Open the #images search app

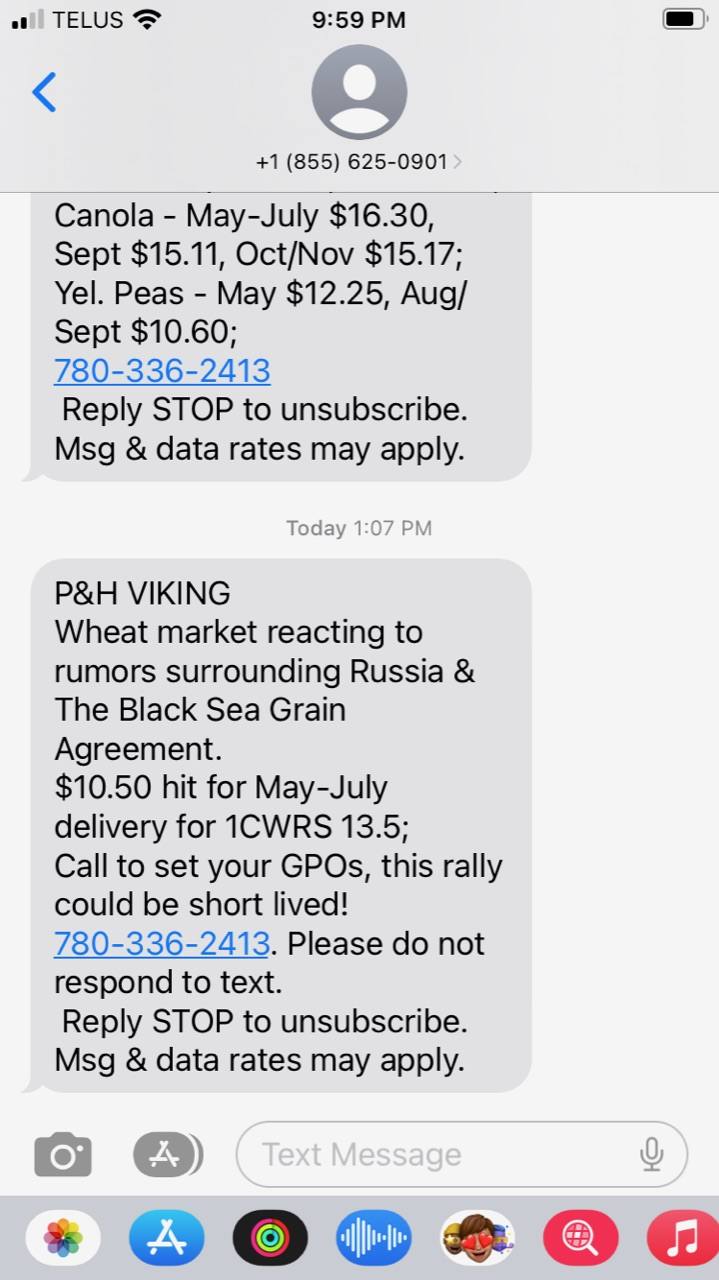581,1238
